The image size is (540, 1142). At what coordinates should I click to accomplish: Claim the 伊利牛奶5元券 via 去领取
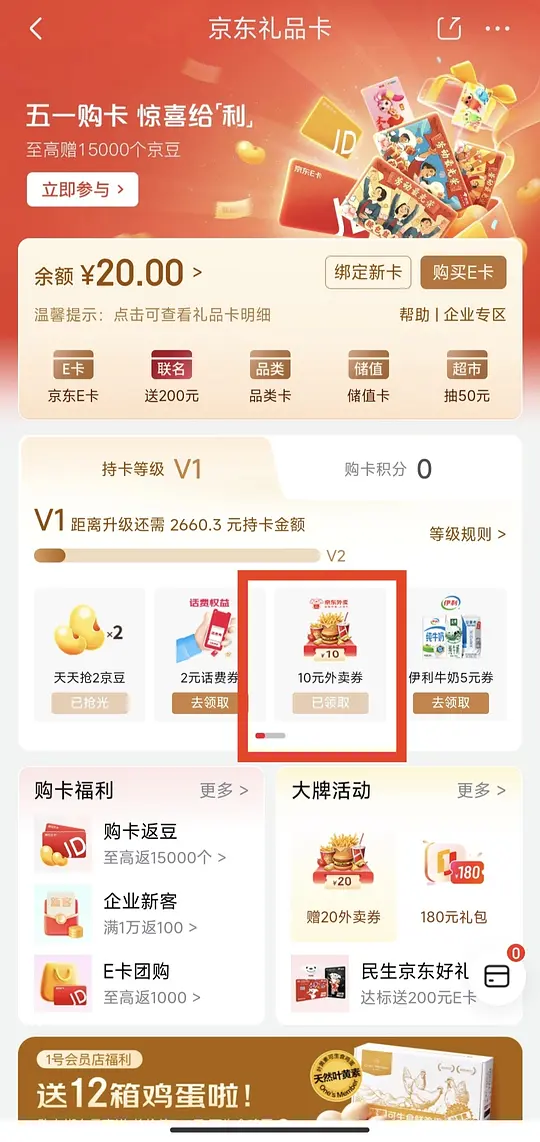450,703
